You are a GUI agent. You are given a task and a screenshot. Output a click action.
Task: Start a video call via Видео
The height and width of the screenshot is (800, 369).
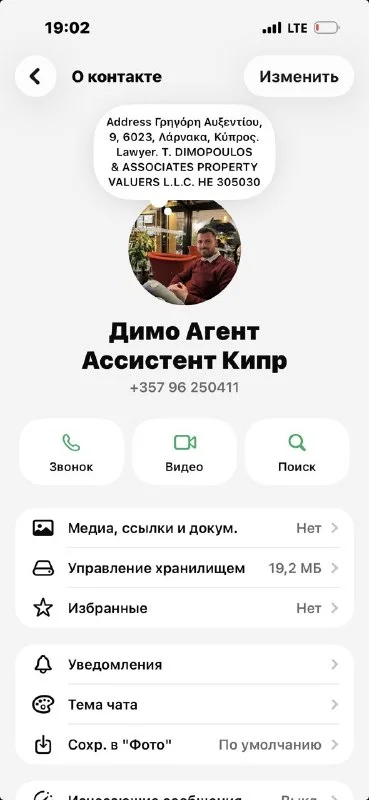coord(184,452)
